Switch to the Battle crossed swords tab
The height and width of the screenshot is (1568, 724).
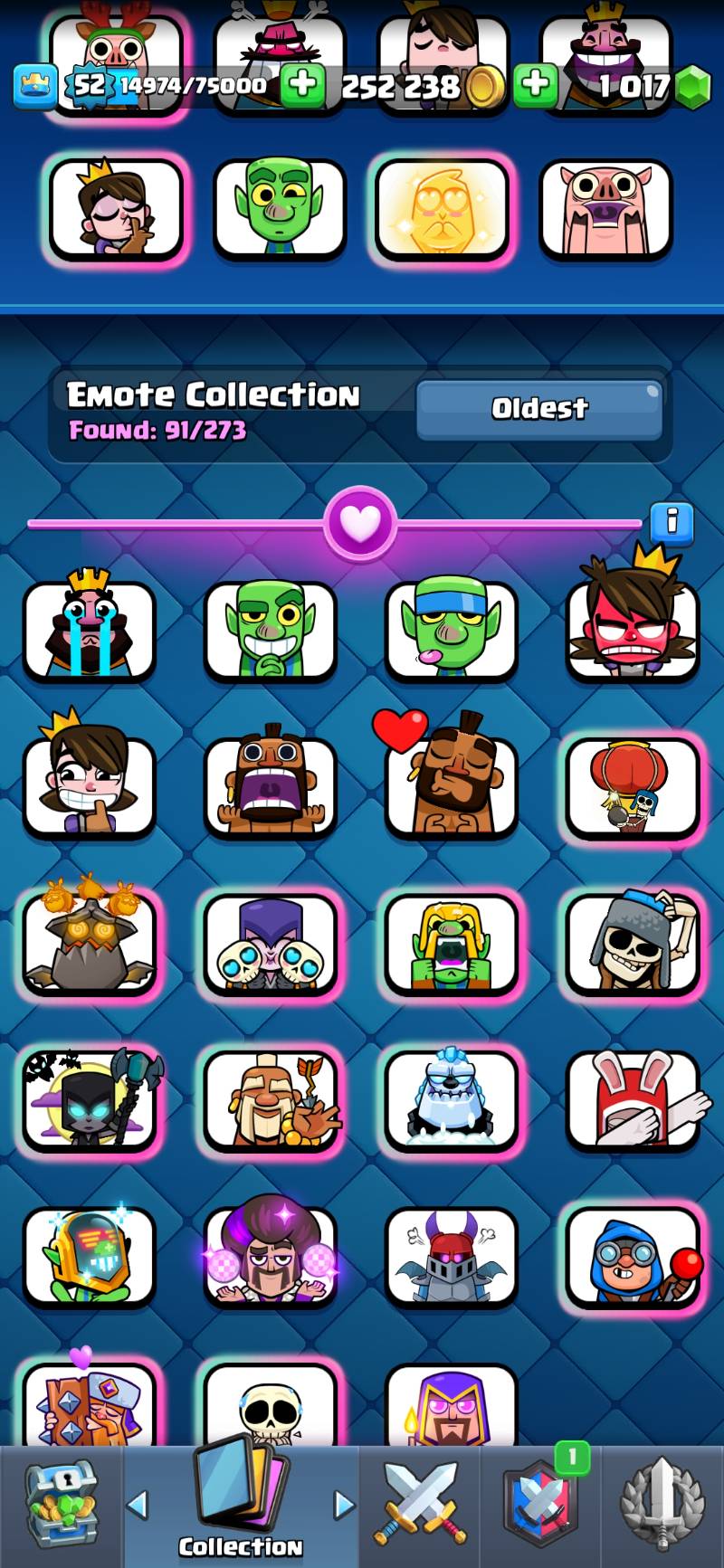coord(421,1504)
